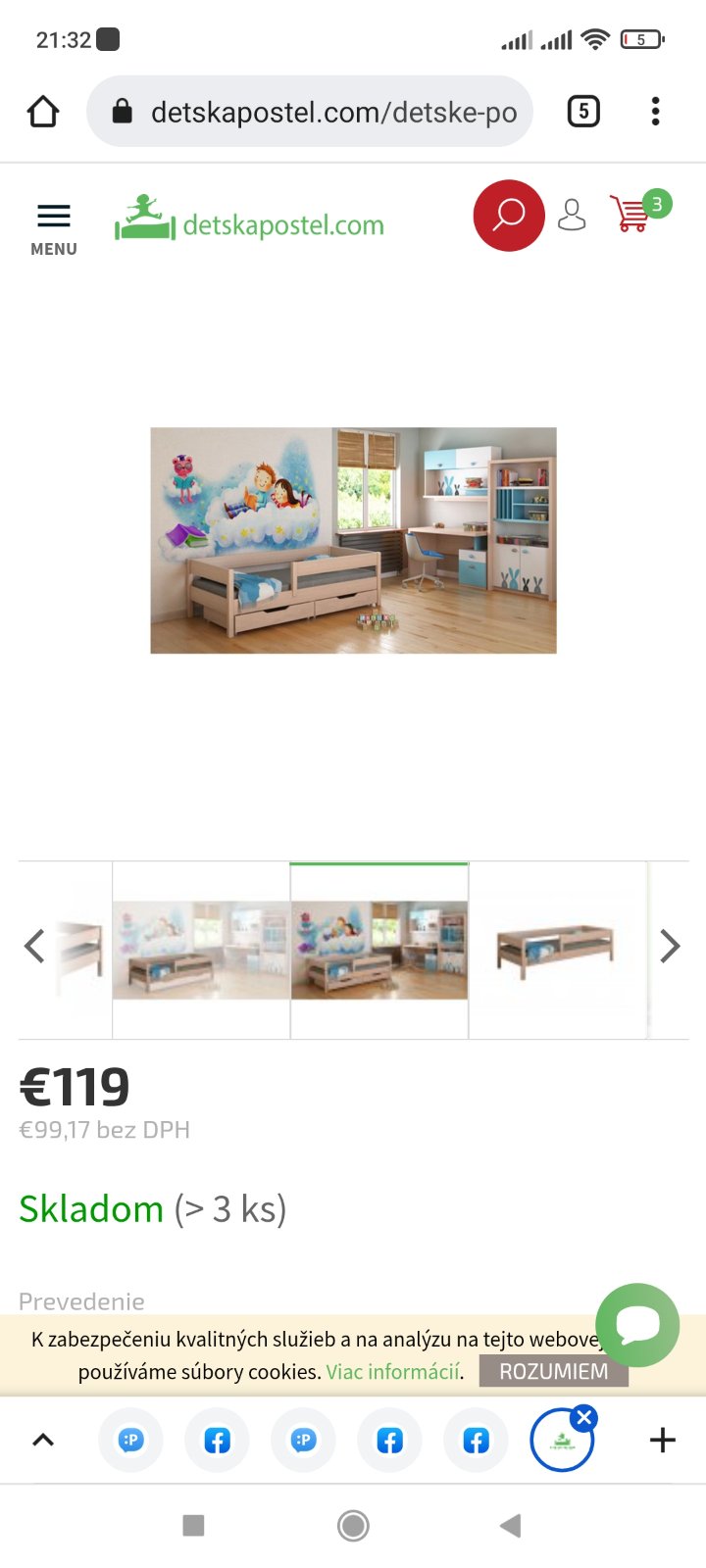
Task: Tap the detskapostel.com address bar
Action: (x=310, y=112)
